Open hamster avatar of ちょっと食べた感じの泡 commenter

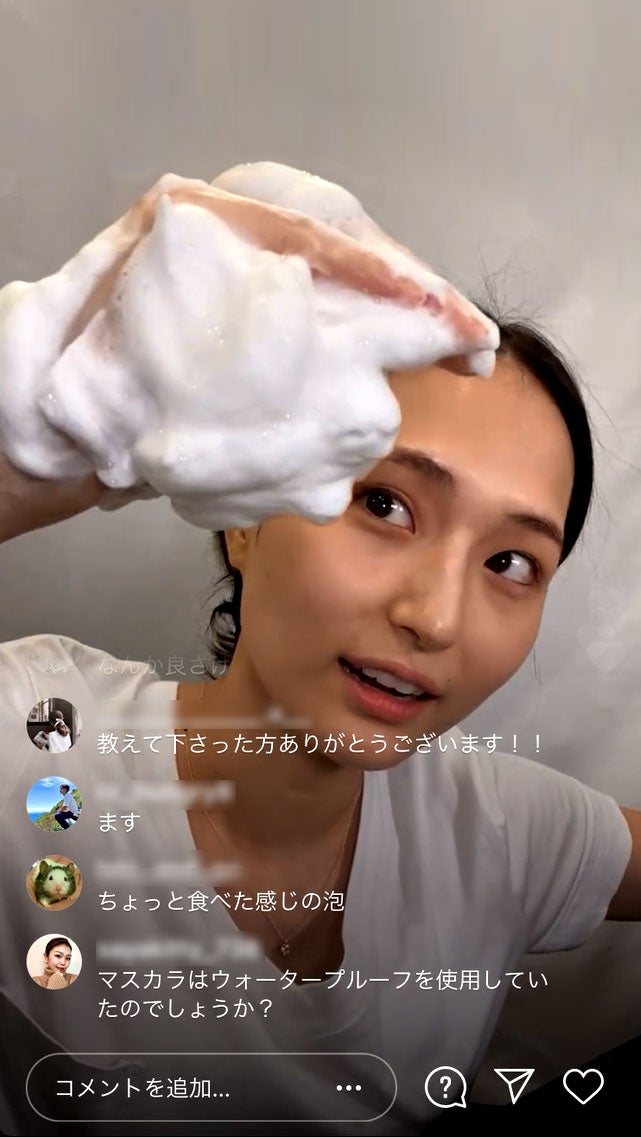coord(53,882)
